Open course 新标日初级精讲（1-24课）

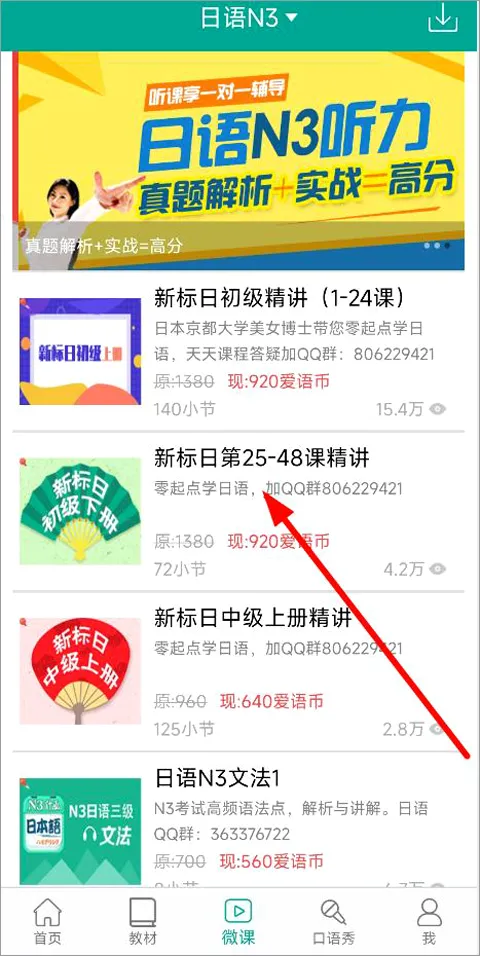pyautogui.click(x=238, y=352)
